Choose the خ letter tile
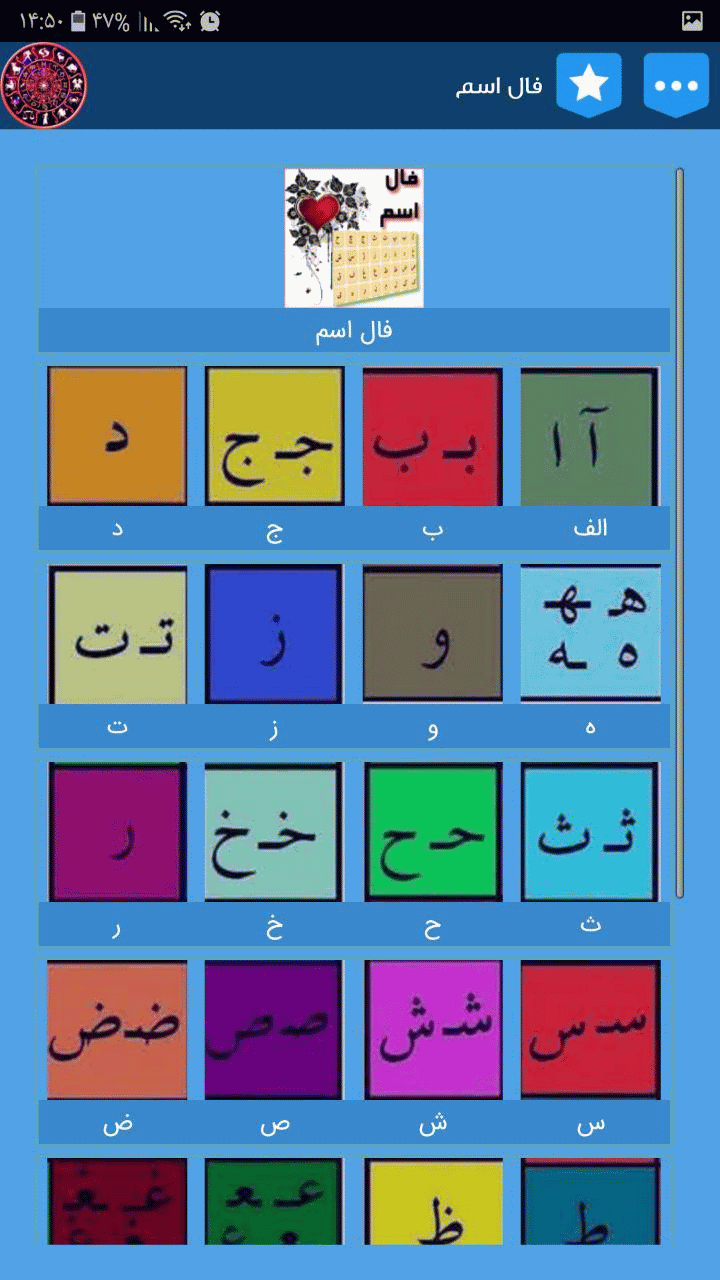The image size is (720, 1280). click(275, 853)
